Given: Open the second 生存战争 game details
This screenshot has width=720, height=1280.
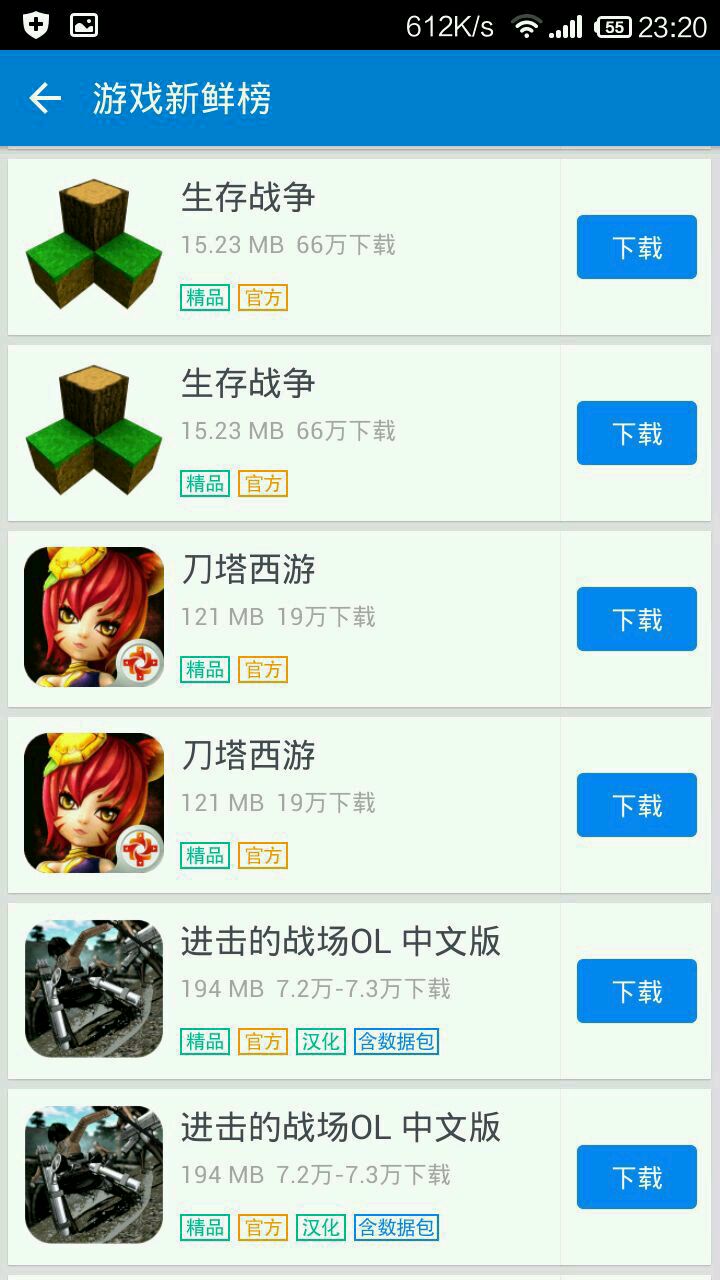Looking at the screenshot, I should click(x=300, y=431).
